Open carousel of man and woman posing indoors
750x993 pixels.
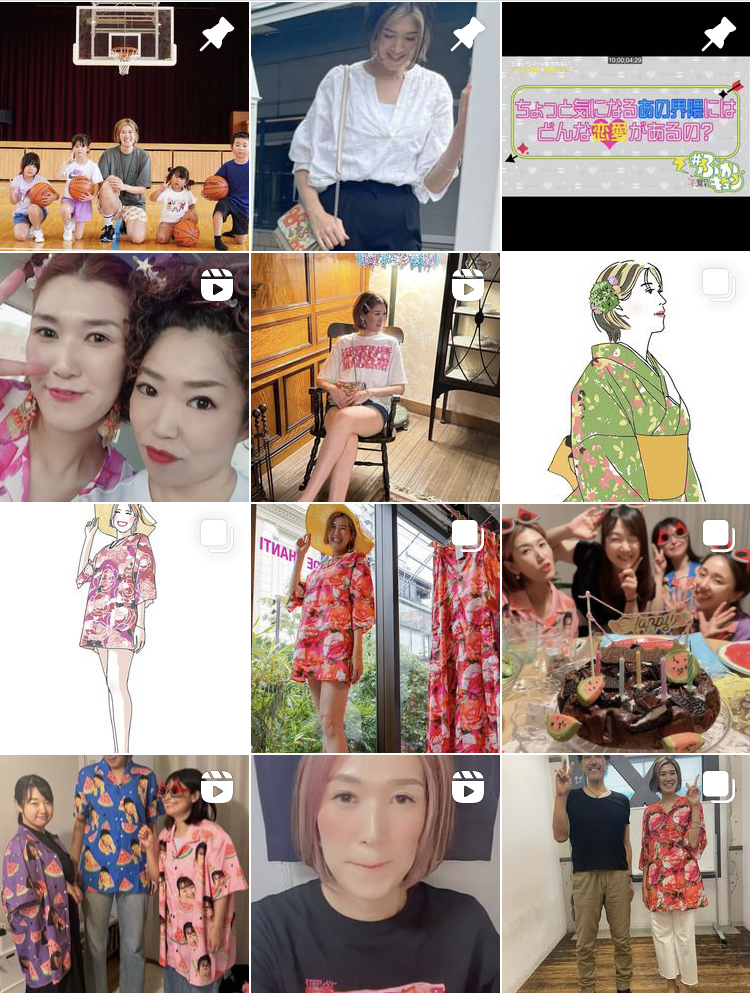(626, 875)
